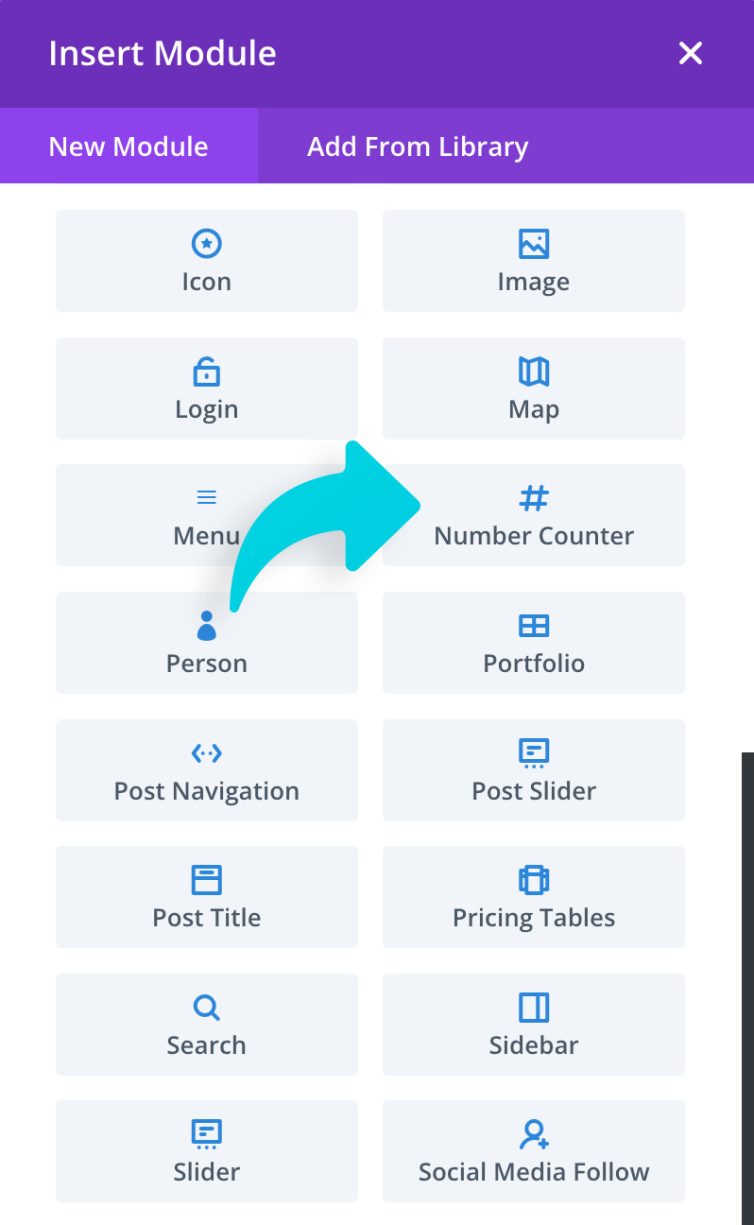
Task: Switch to the Add From Library tab
Action: click(417, 146)
